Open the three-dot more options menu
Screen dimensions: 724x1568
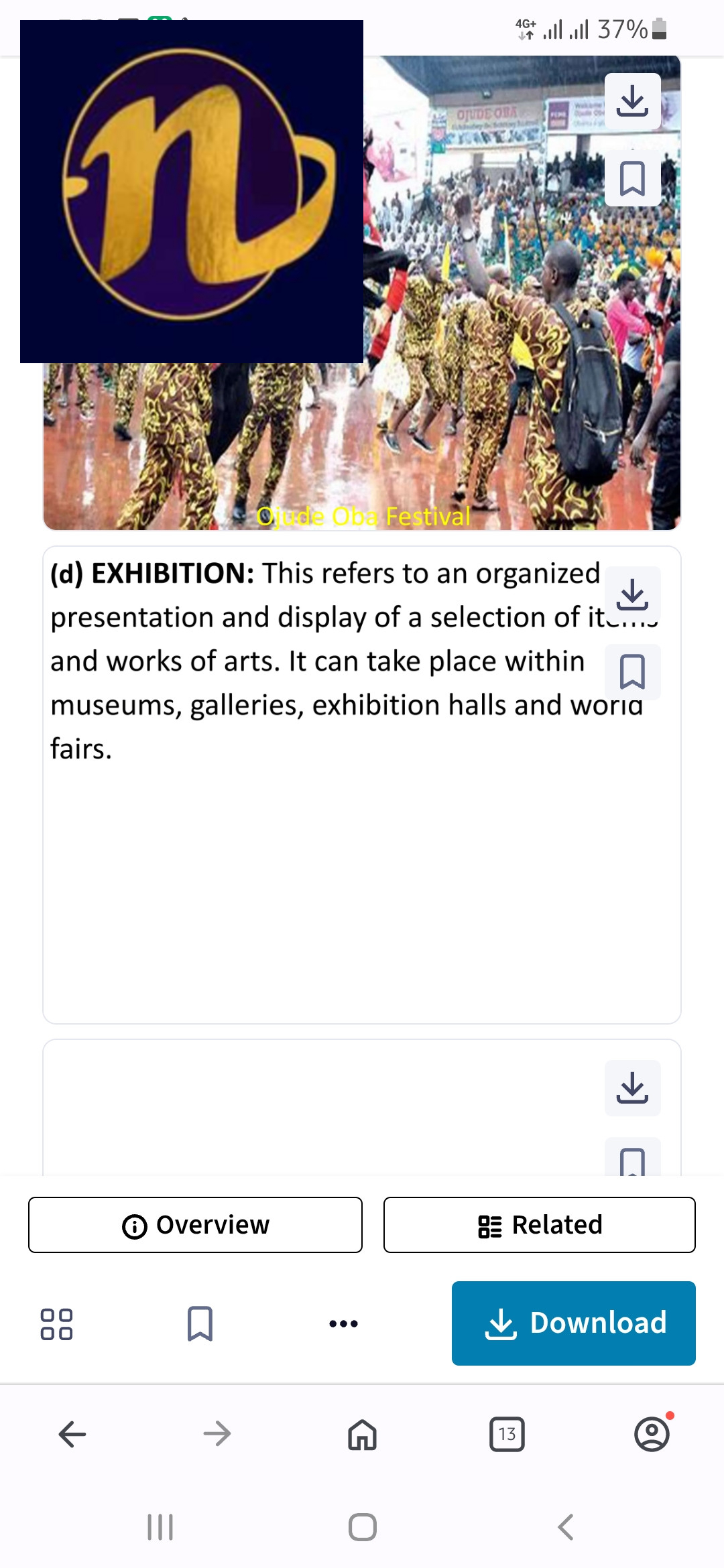pyautogui.click(x=343, y=1324)
